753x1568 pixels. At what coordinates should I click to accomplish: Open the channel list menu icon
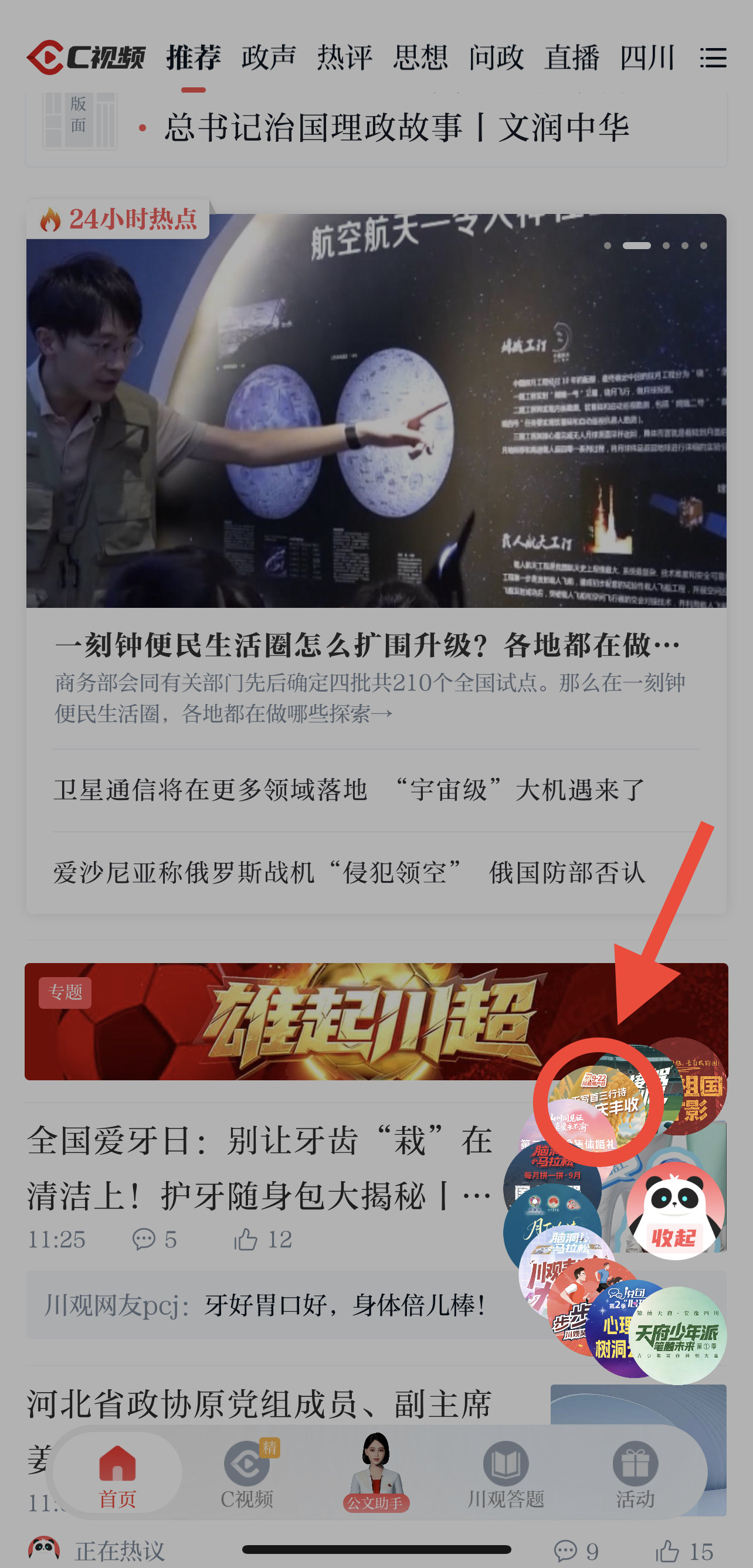tap(713, 59)
